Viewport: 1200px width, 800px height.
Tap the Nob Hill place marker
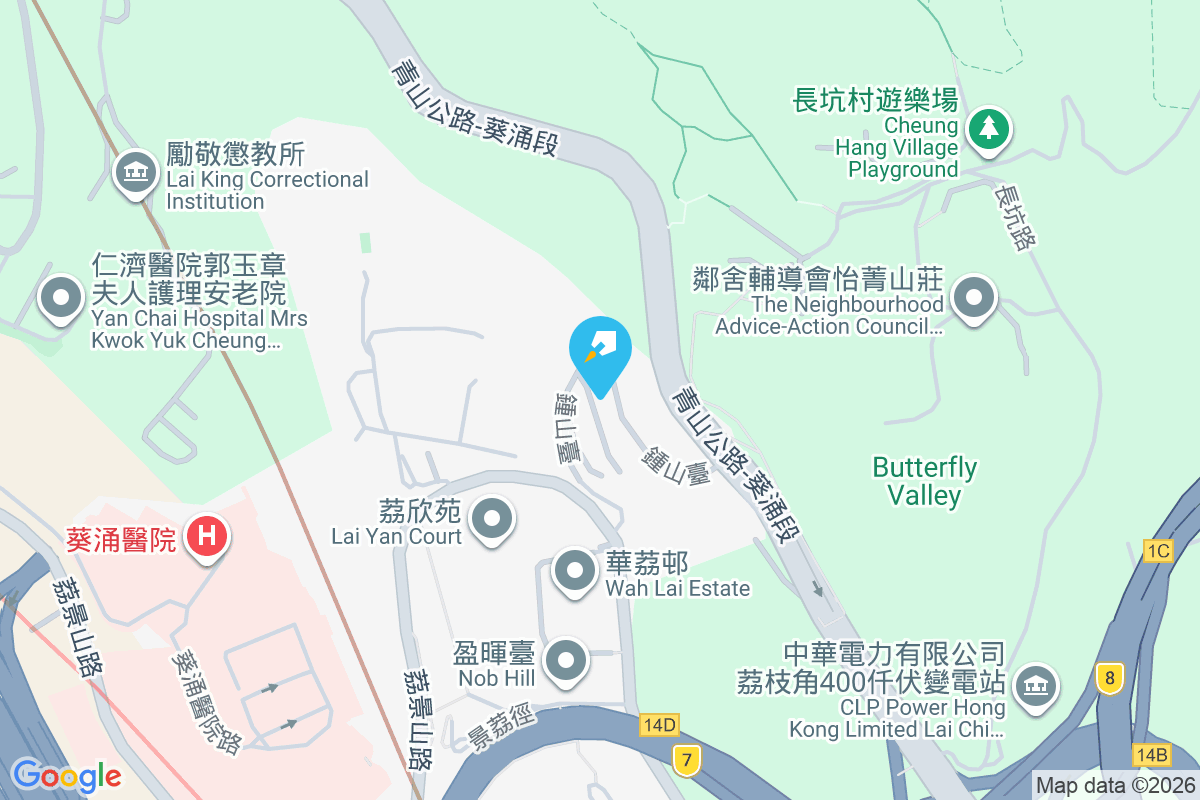[566, 660]
